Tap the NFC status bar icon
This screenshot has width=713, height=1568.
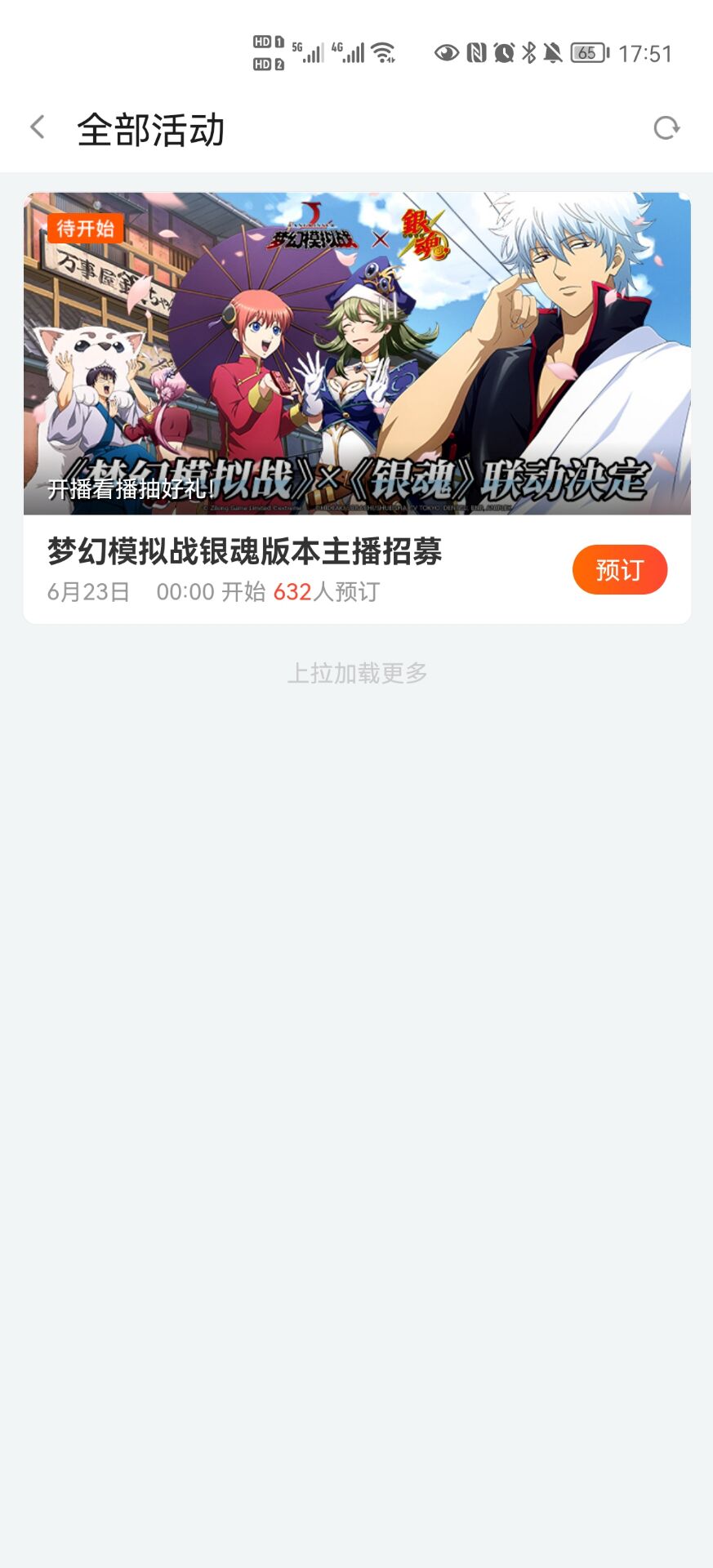[x=477, y=51]
